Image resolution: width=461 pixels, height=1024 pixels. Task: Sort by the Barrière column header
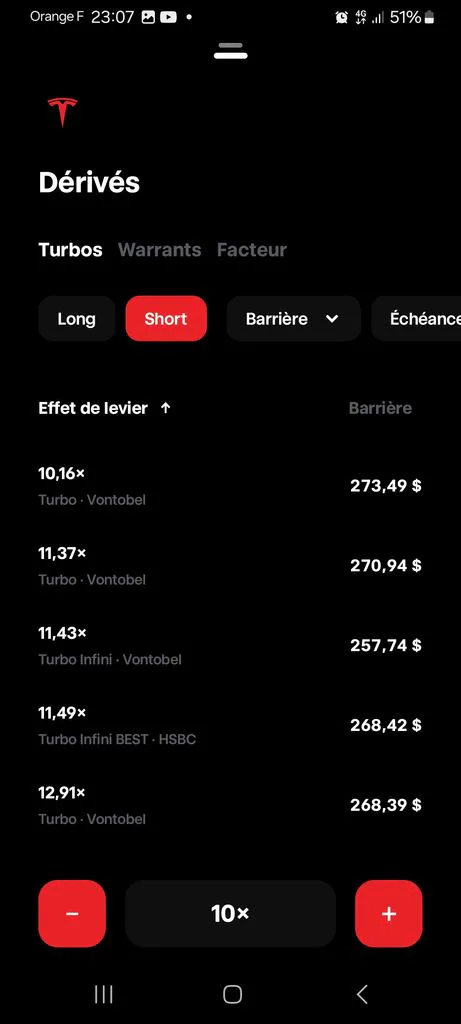coord(380,408)
